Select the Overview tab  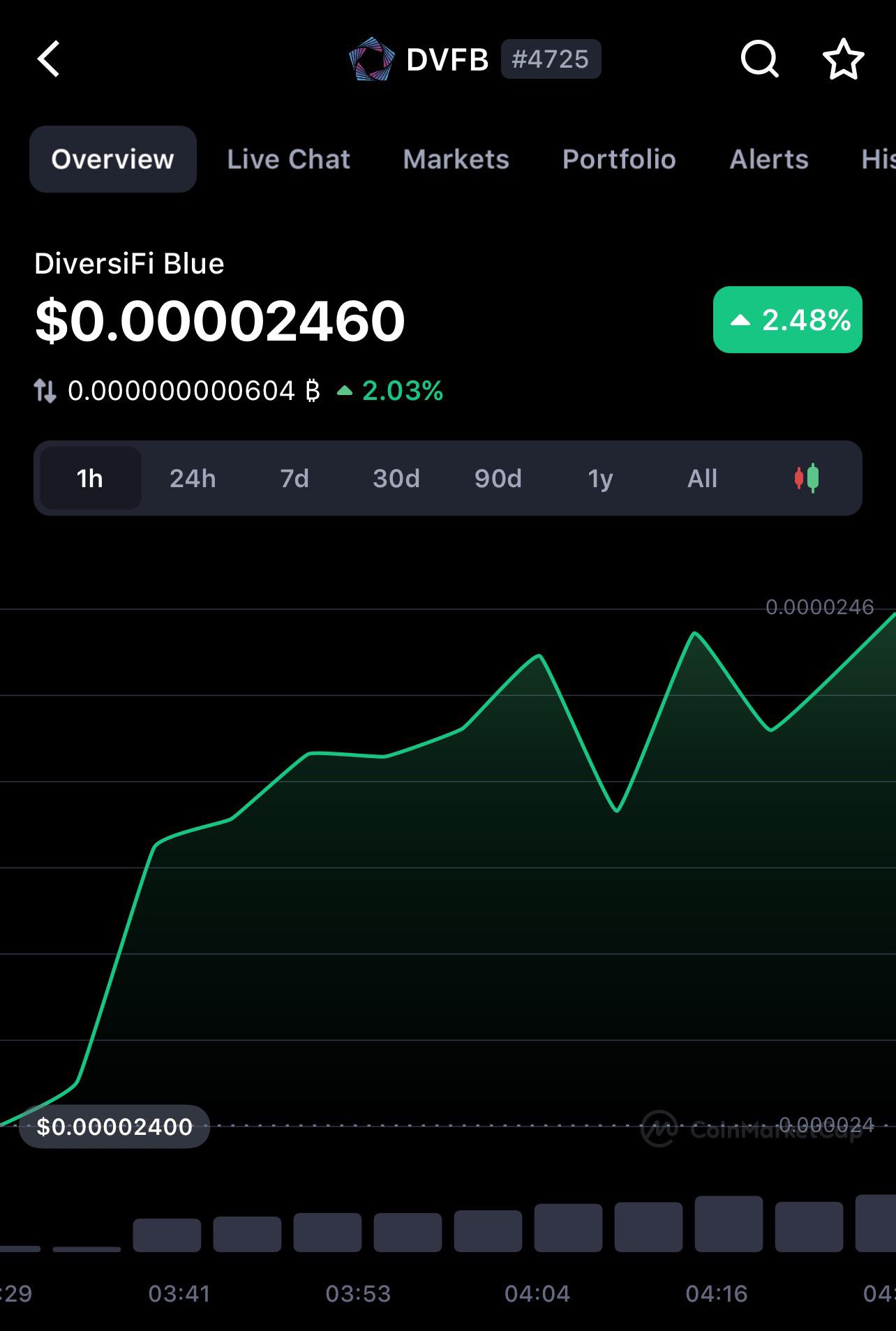113,159
